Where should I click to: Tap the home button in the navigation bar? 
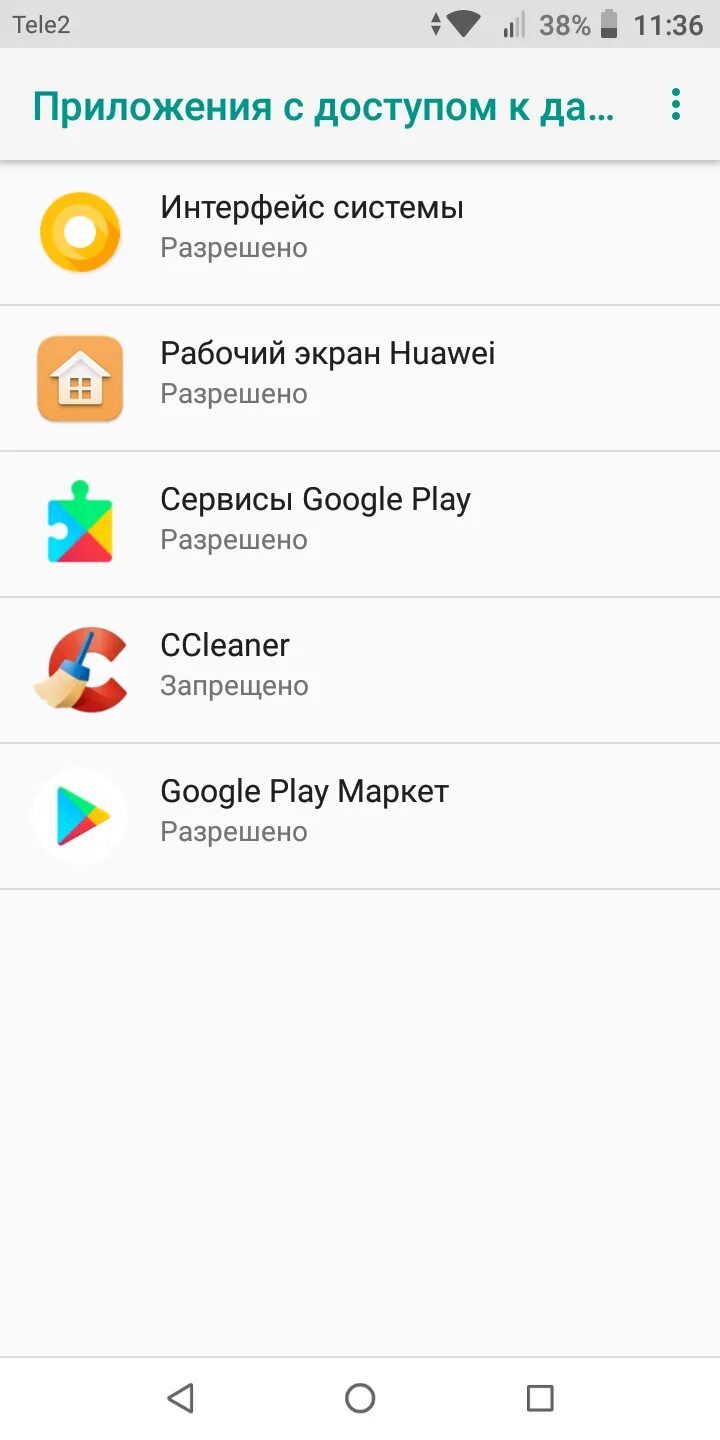coord(360,1398)
